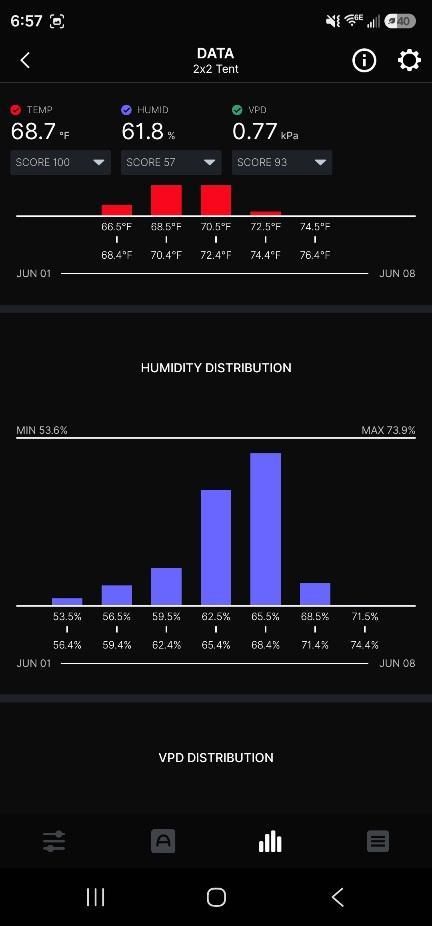The width and height of the screenshot is (432, 926).
Task: Select the bar chart data tab
Action: point(270,841)
